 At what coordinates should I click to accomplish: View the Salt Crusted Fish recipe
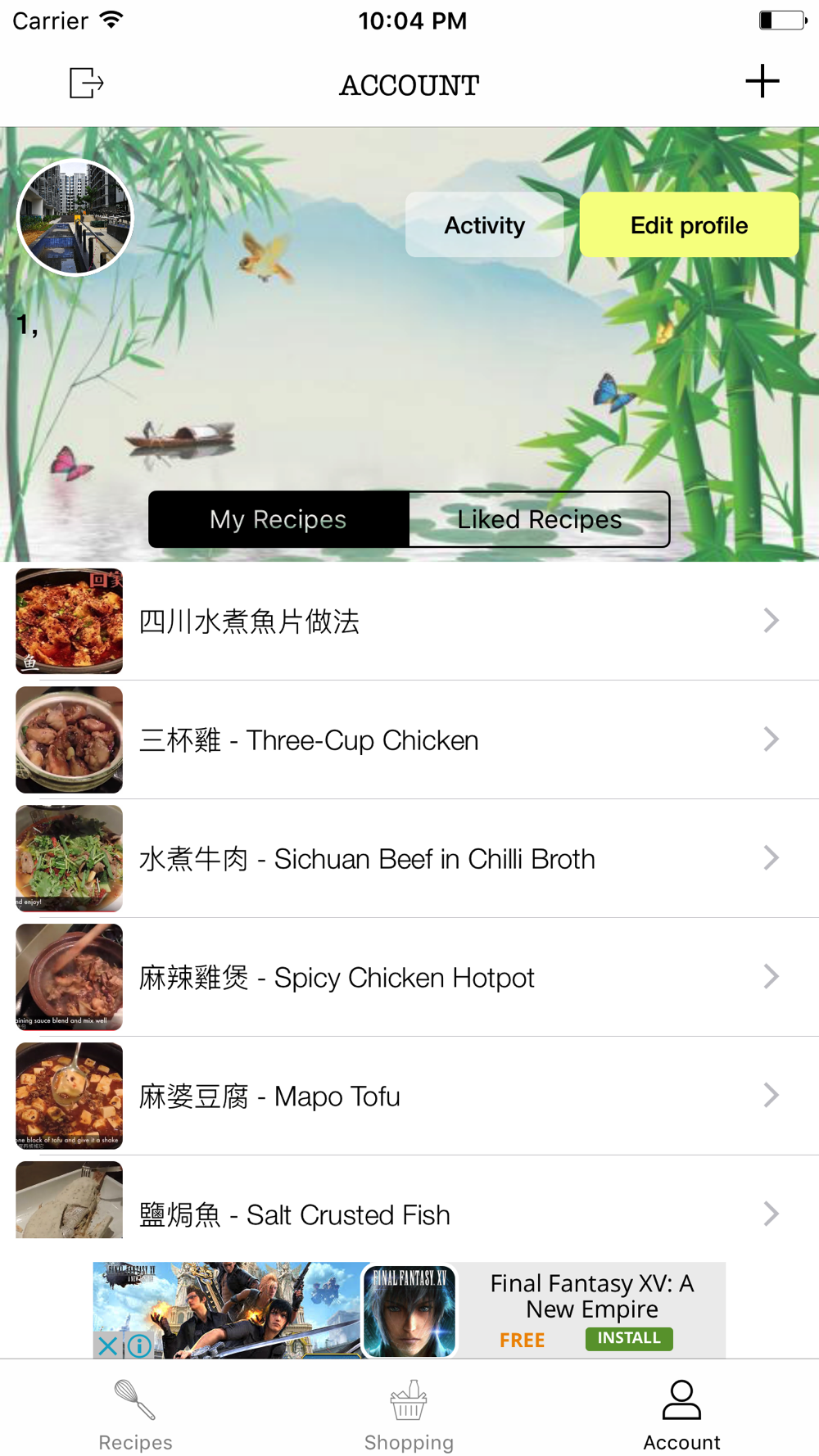[409, 1197]
